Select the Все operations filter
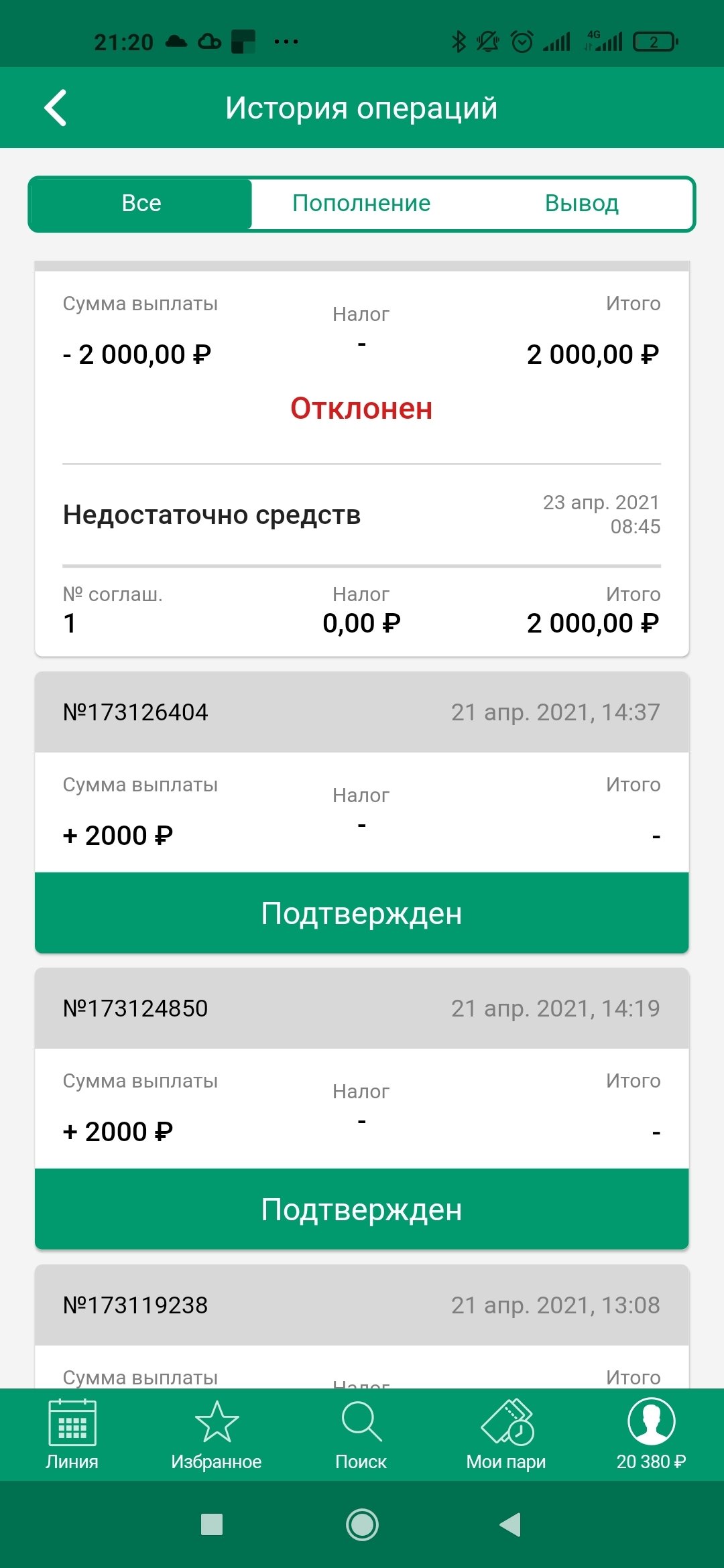The height and width of the screenshot is (1568, 724). [141, 204]
